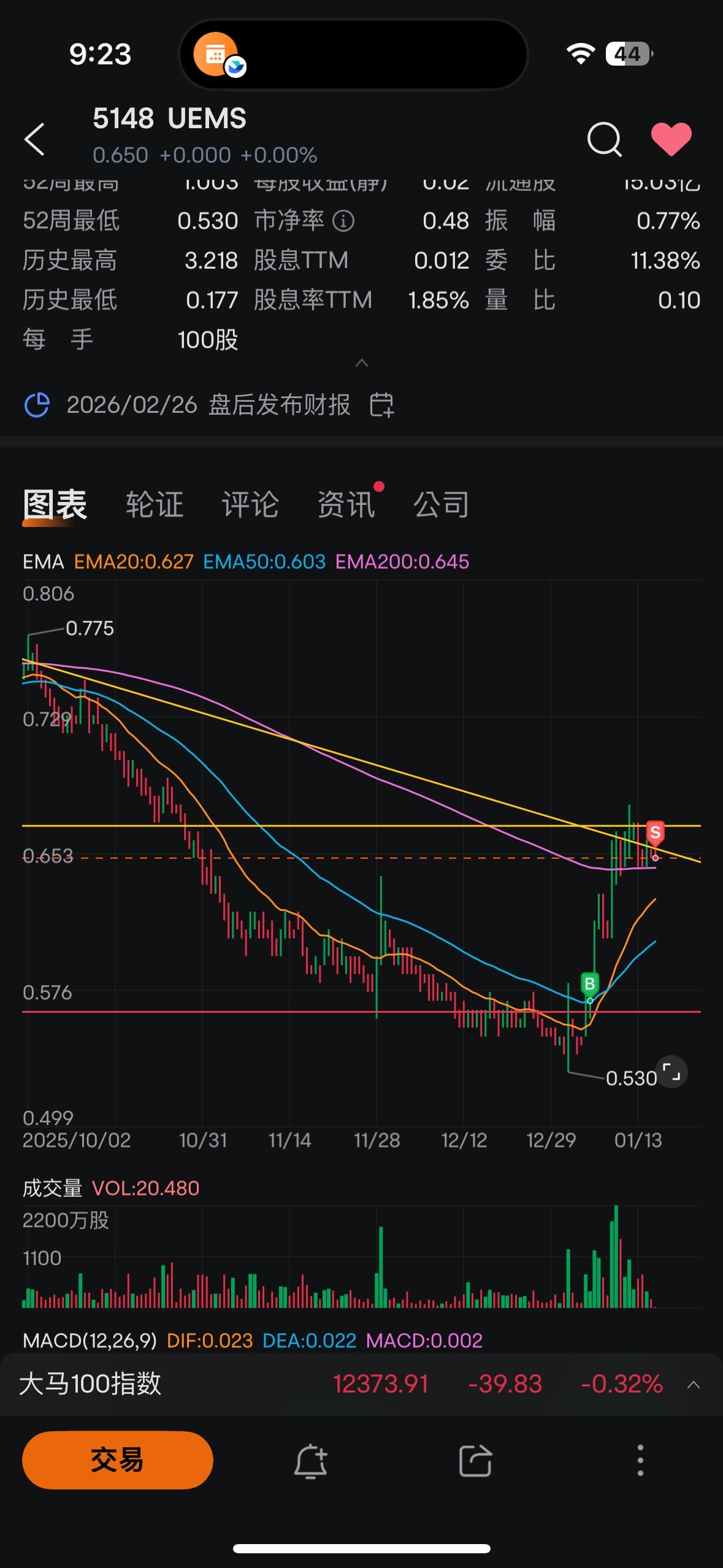Open the 公司 tab

click(442, 504)
